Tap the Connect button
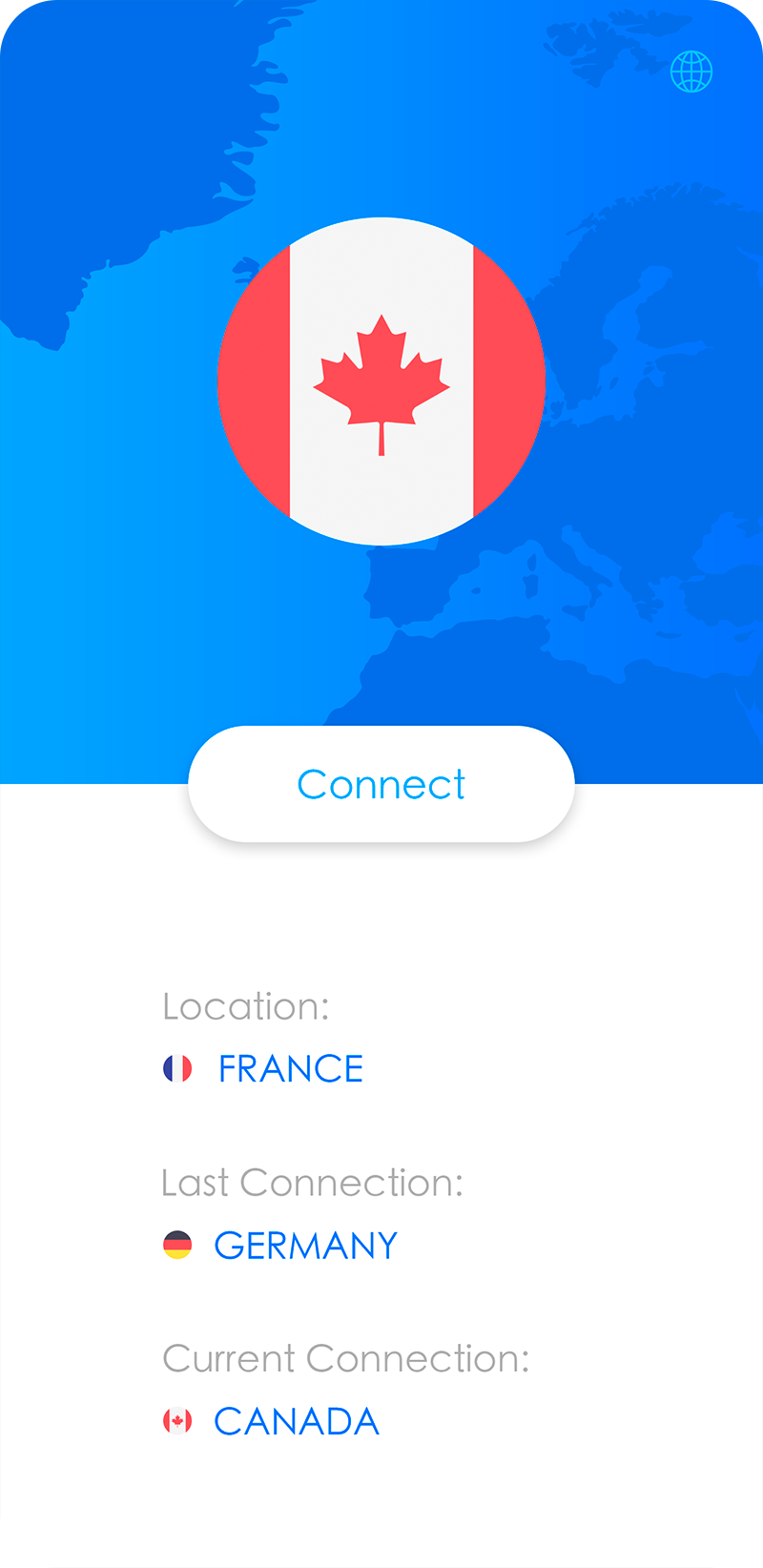Viewport: 763px width, 1568px height. 381,784
